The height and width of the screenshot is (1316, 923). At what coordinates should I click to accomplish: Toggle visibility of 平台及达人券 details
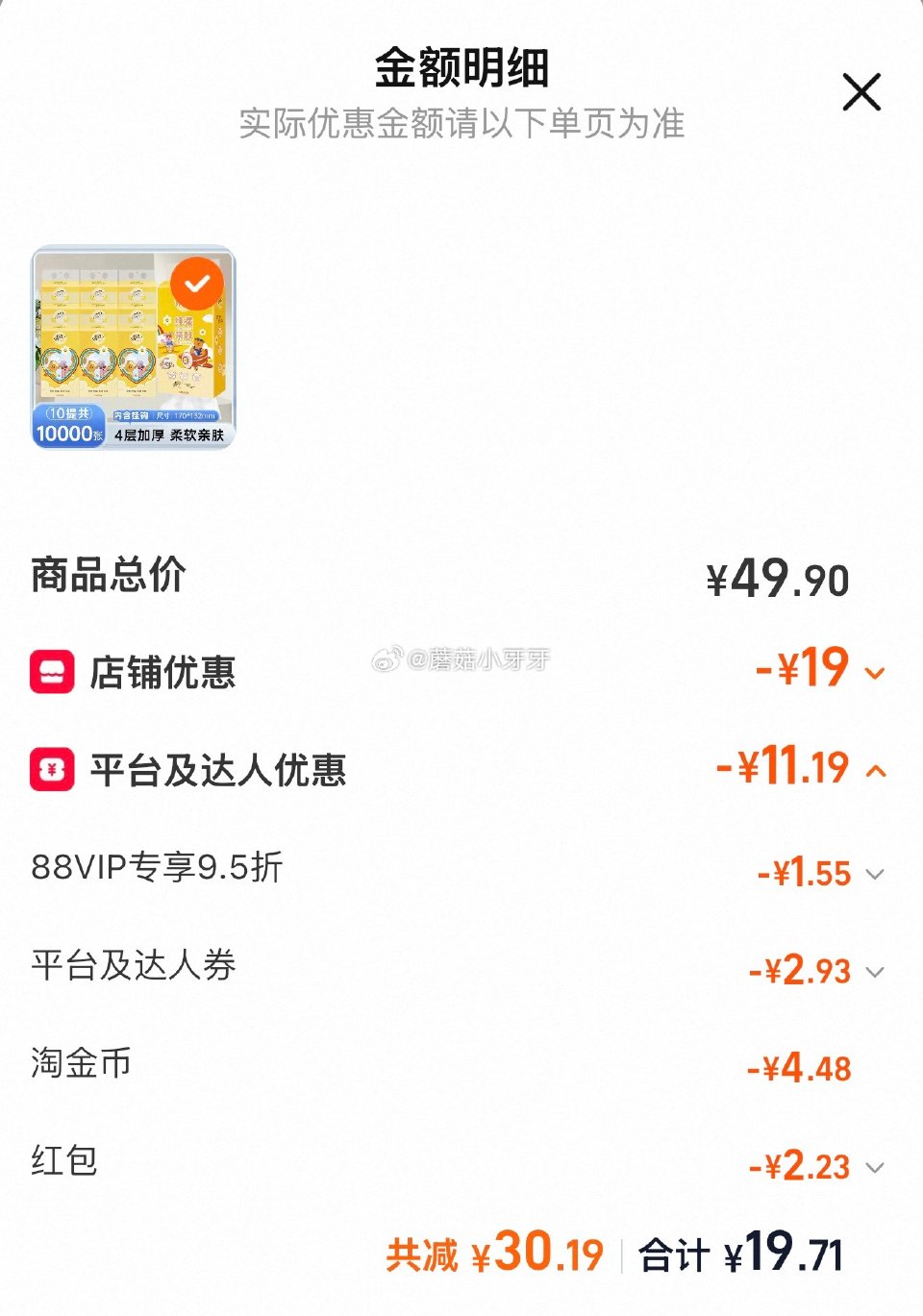click(873, 971)
